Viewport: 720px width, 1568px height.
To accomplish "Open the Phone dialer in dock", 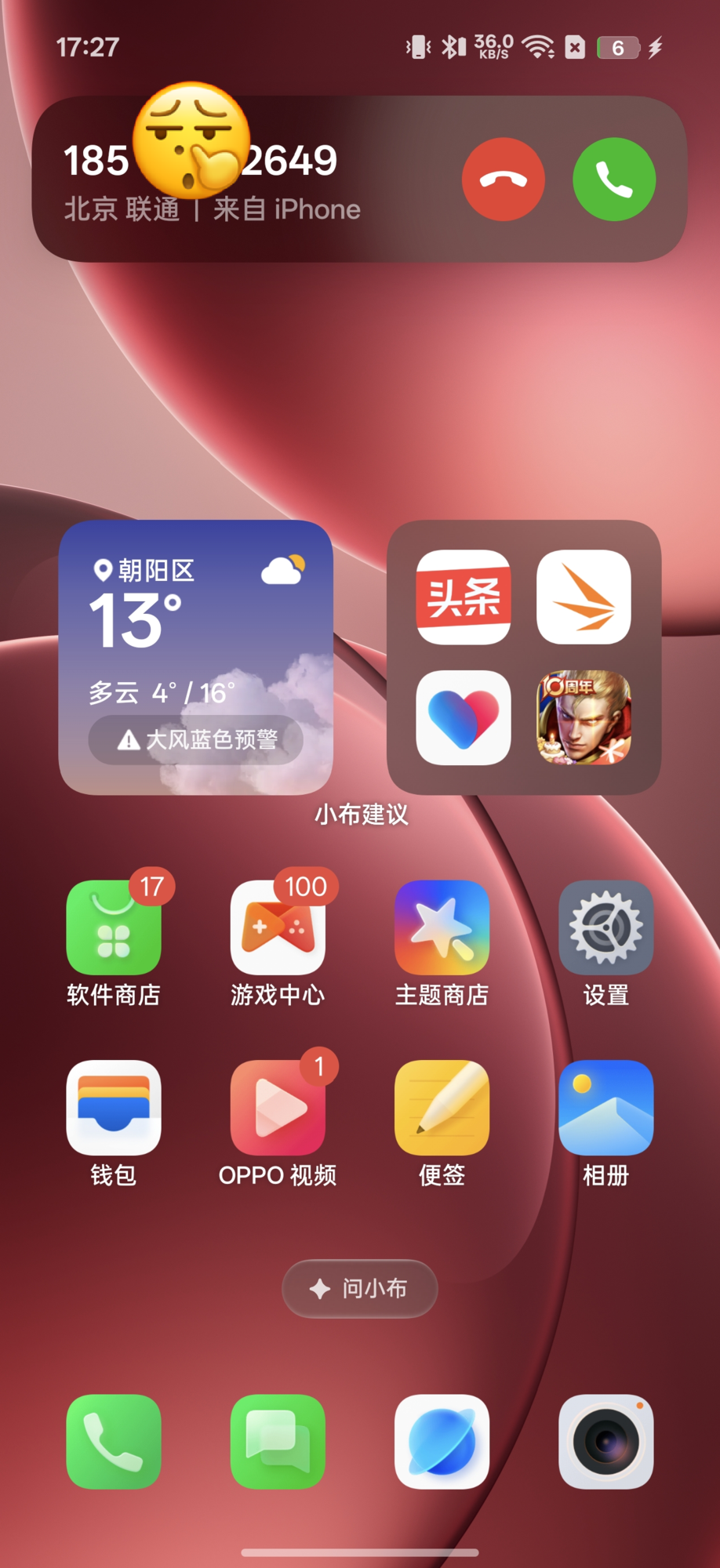I will pyautogui.click(x=114, y=1441).
